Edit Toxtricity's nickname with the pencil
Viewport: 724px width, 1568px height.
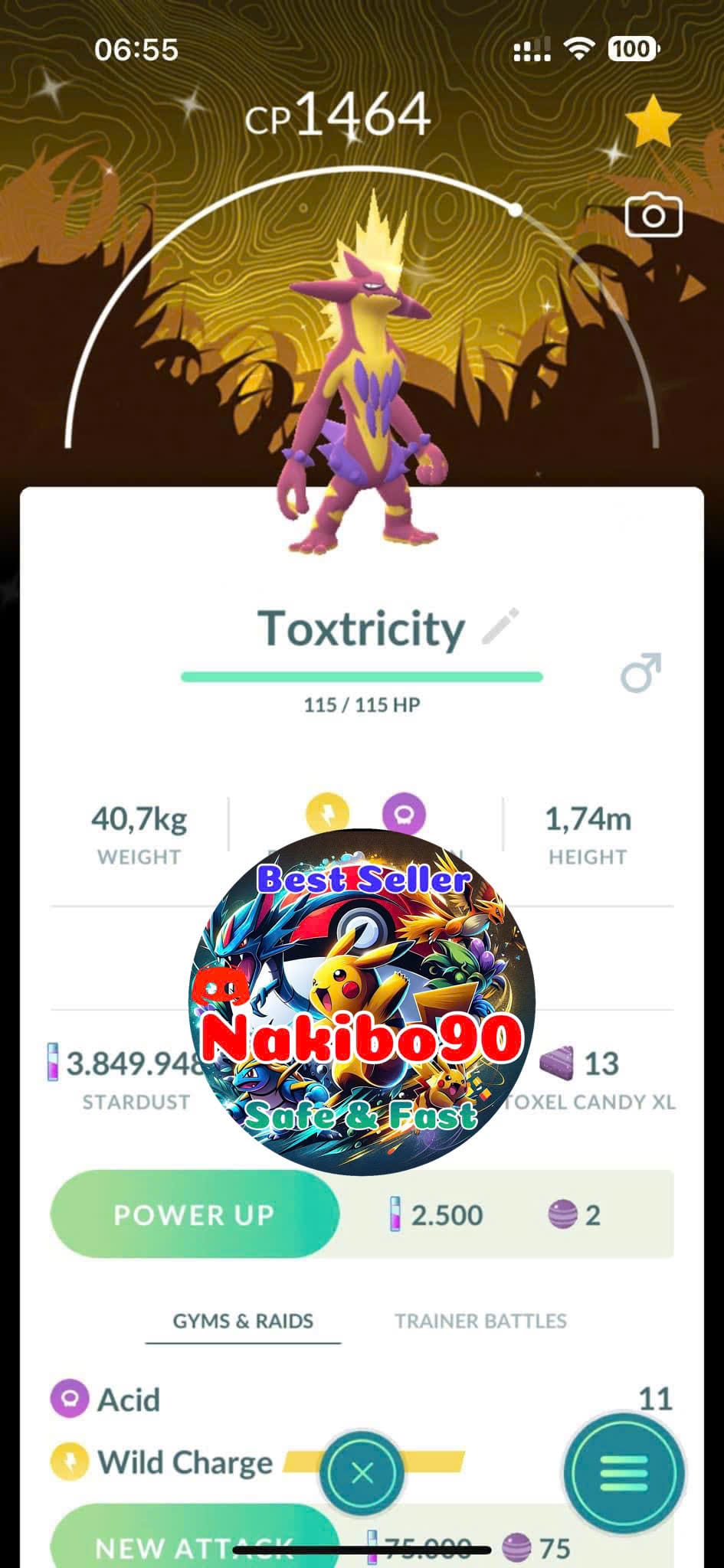pos(500,627)
